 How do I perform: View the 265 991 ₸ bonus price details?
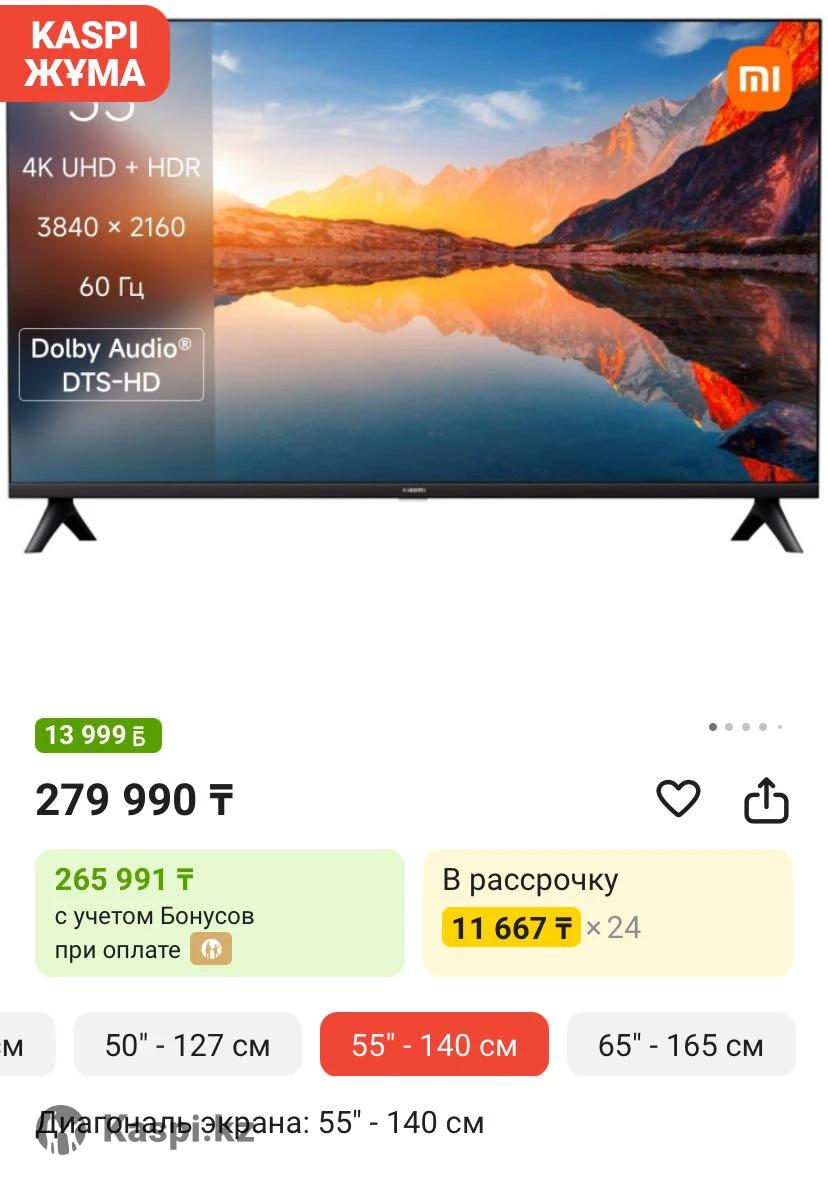click(219, 912)
